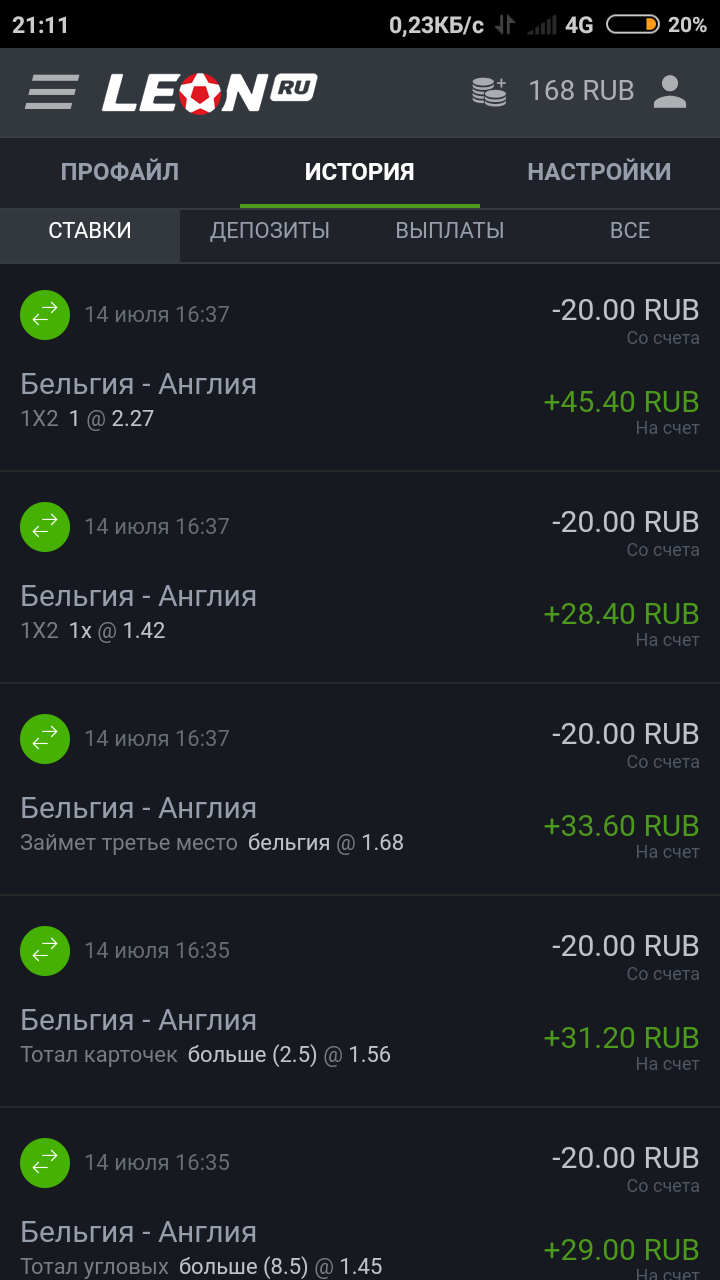
Task: Go to the НАСТРОЙКИ tab
Action: [x=599, y=172]
